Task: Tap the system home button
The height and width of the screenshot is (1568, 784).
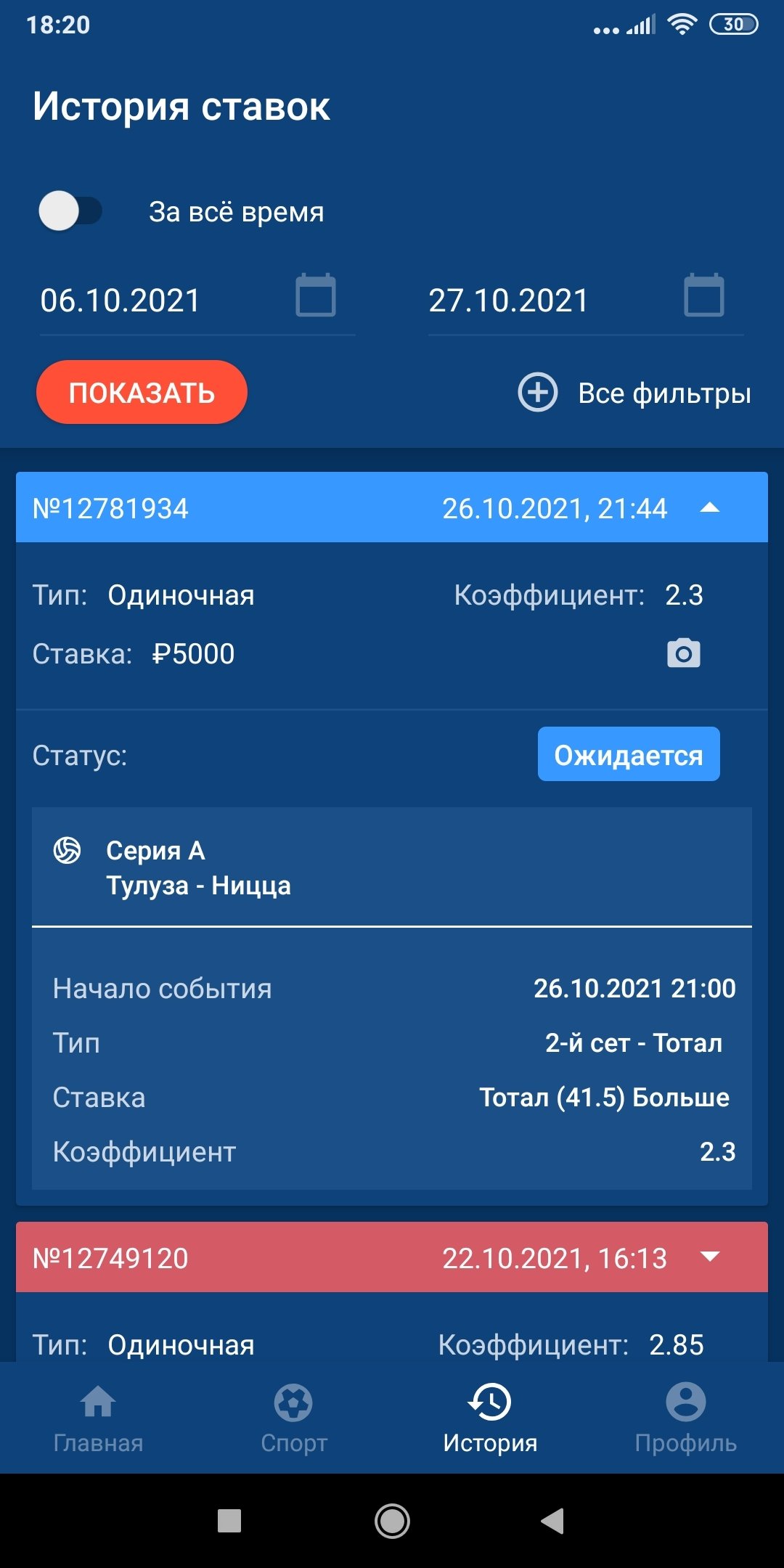Action: pyautogui.click(x=392, y=1521)
